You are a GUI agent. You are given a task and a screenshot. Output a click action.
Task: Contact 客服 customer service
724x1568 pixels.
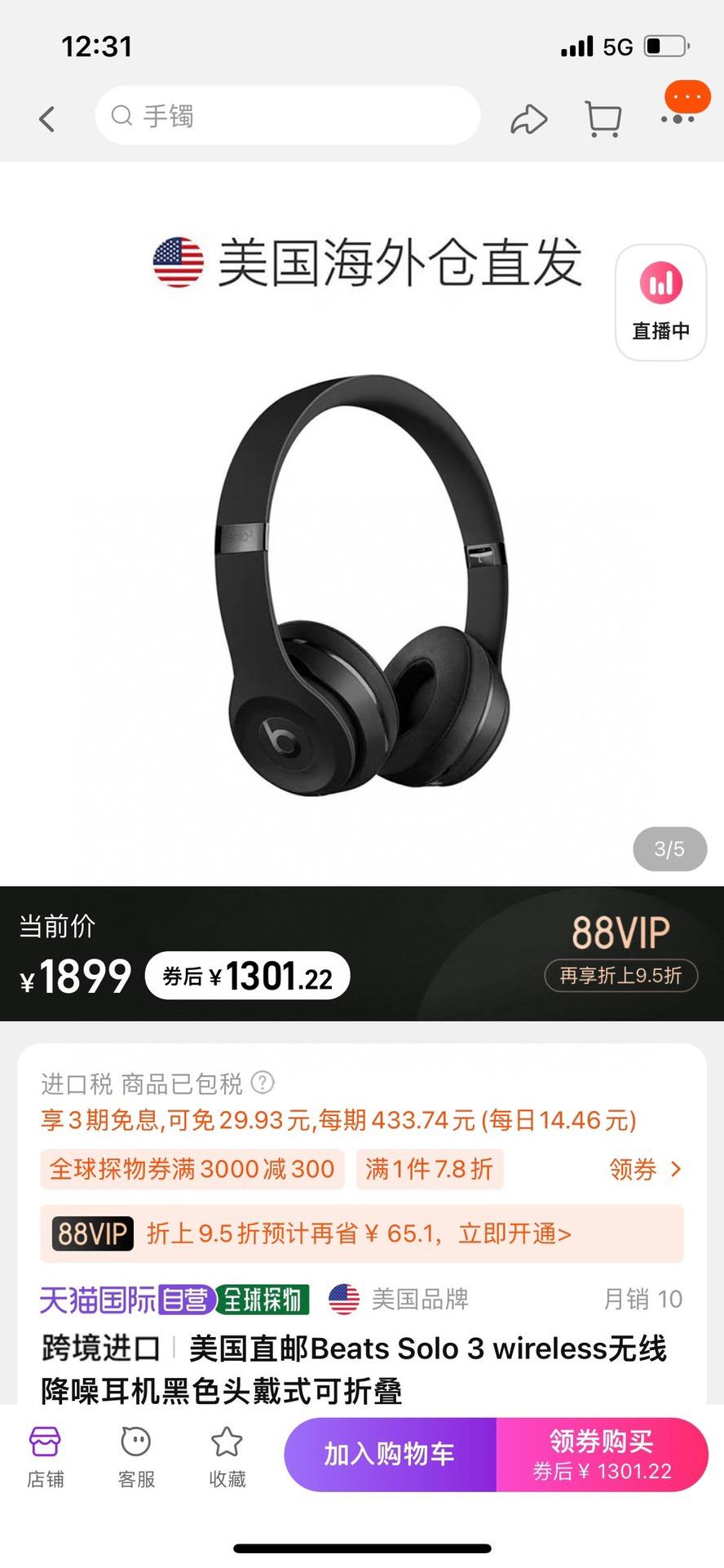(136, 1457)
